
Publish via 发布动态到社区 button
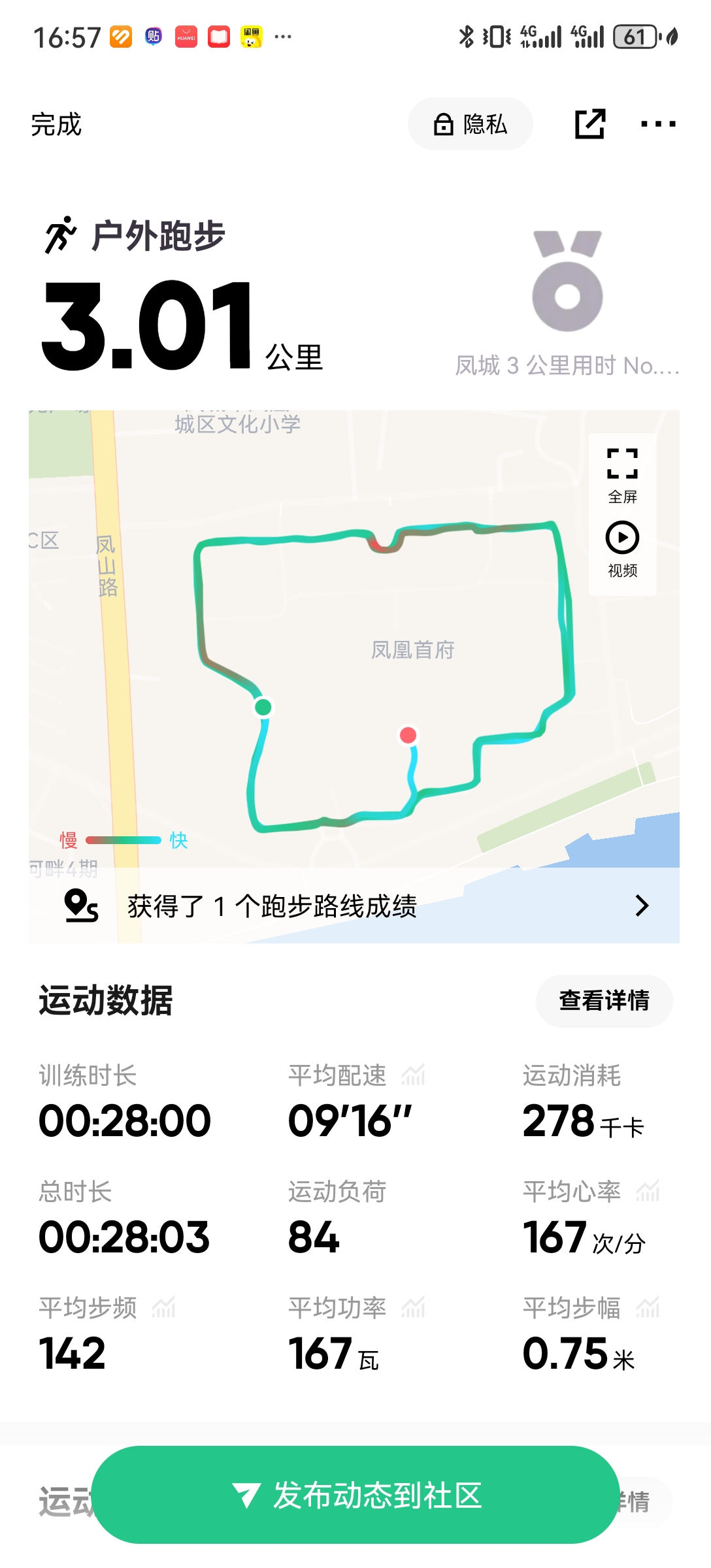point(355,1495)
